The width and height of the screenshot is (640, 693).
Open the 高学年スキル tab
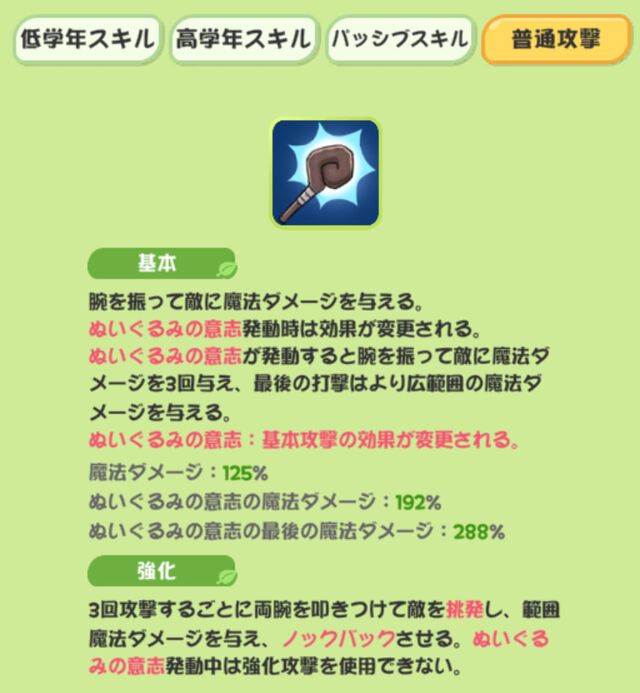(241, 40)
